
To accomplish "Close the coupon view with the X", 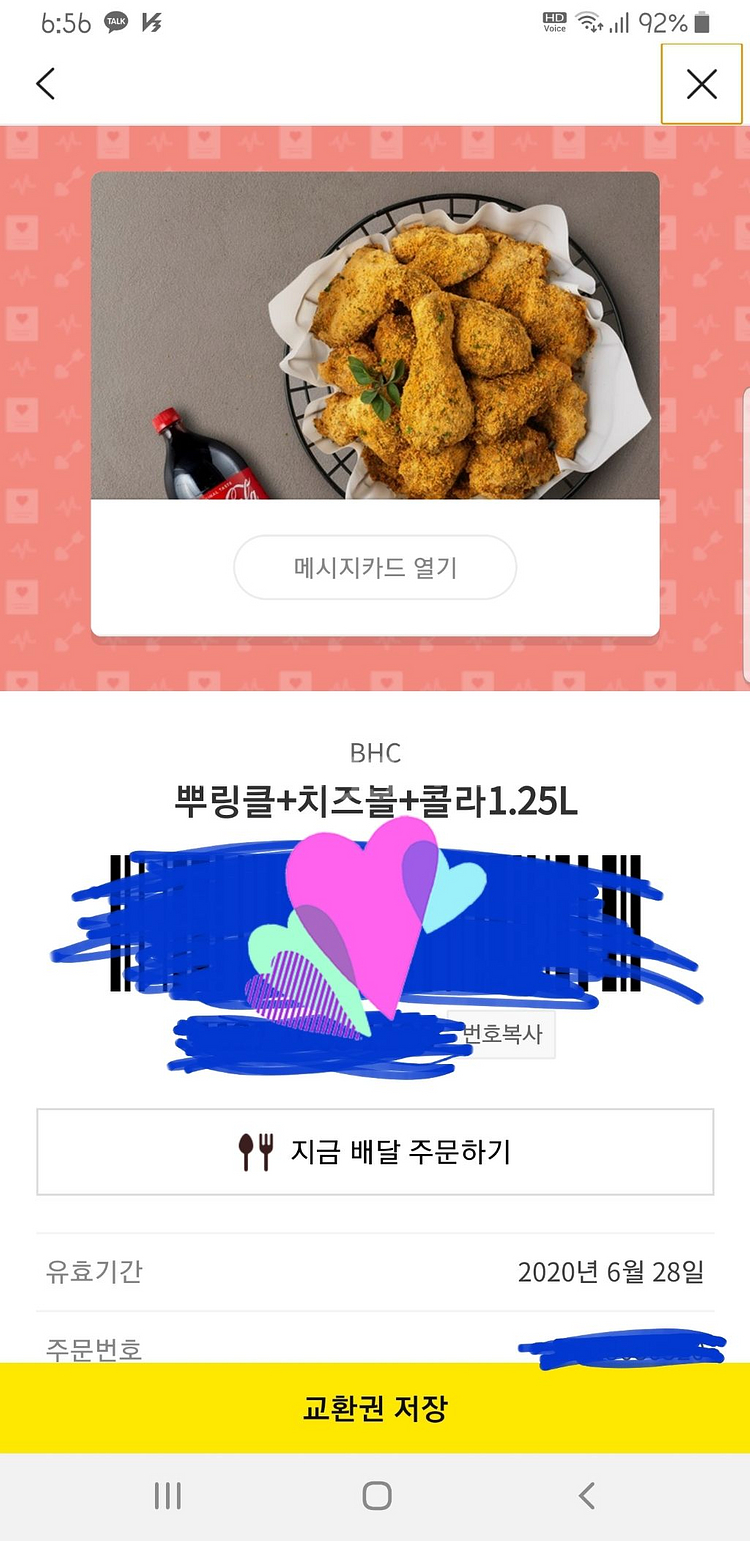I will click(x=701, y=84).
